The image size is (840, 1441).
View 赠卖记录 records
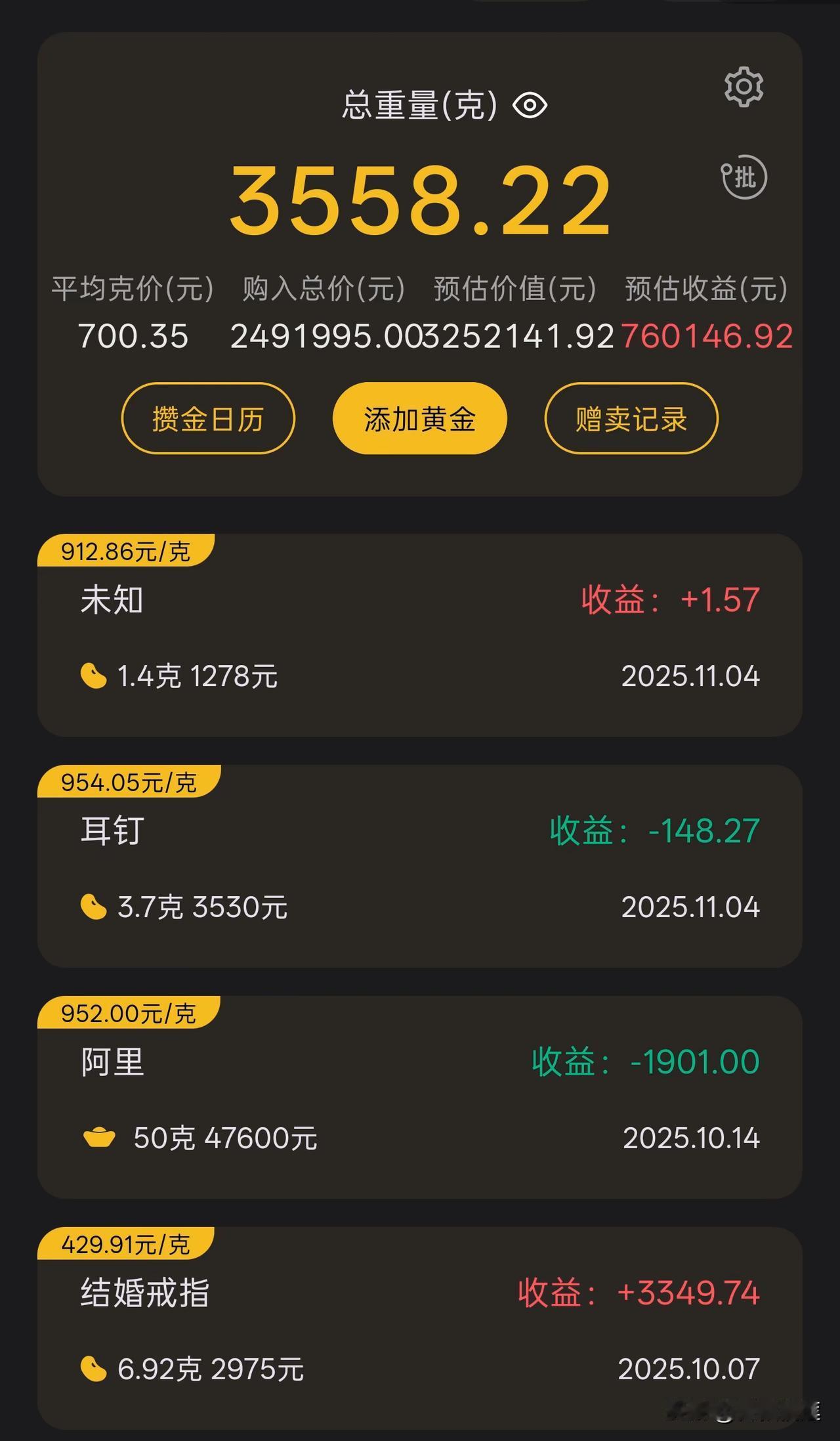[x=631, y=418]
